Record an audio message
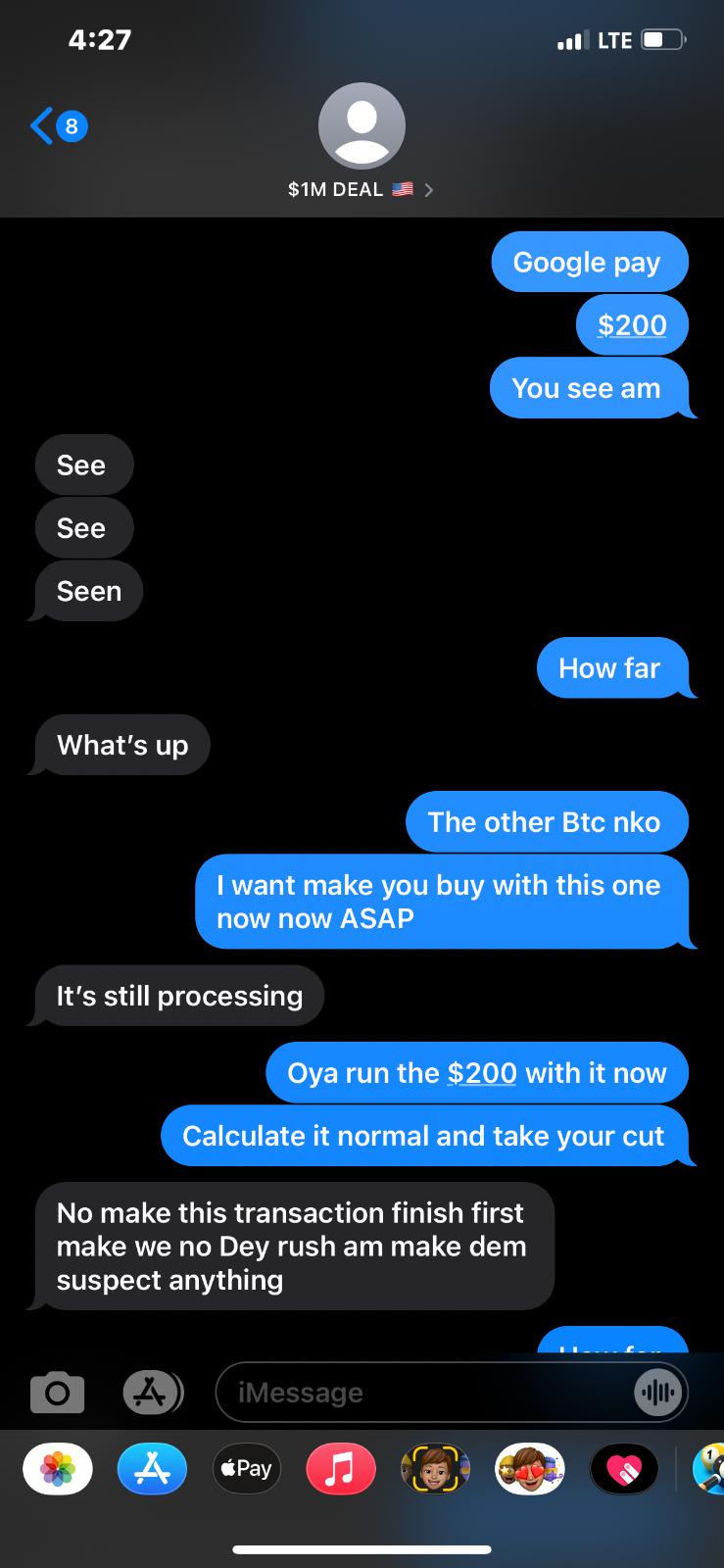 [x=657, y=1393]
